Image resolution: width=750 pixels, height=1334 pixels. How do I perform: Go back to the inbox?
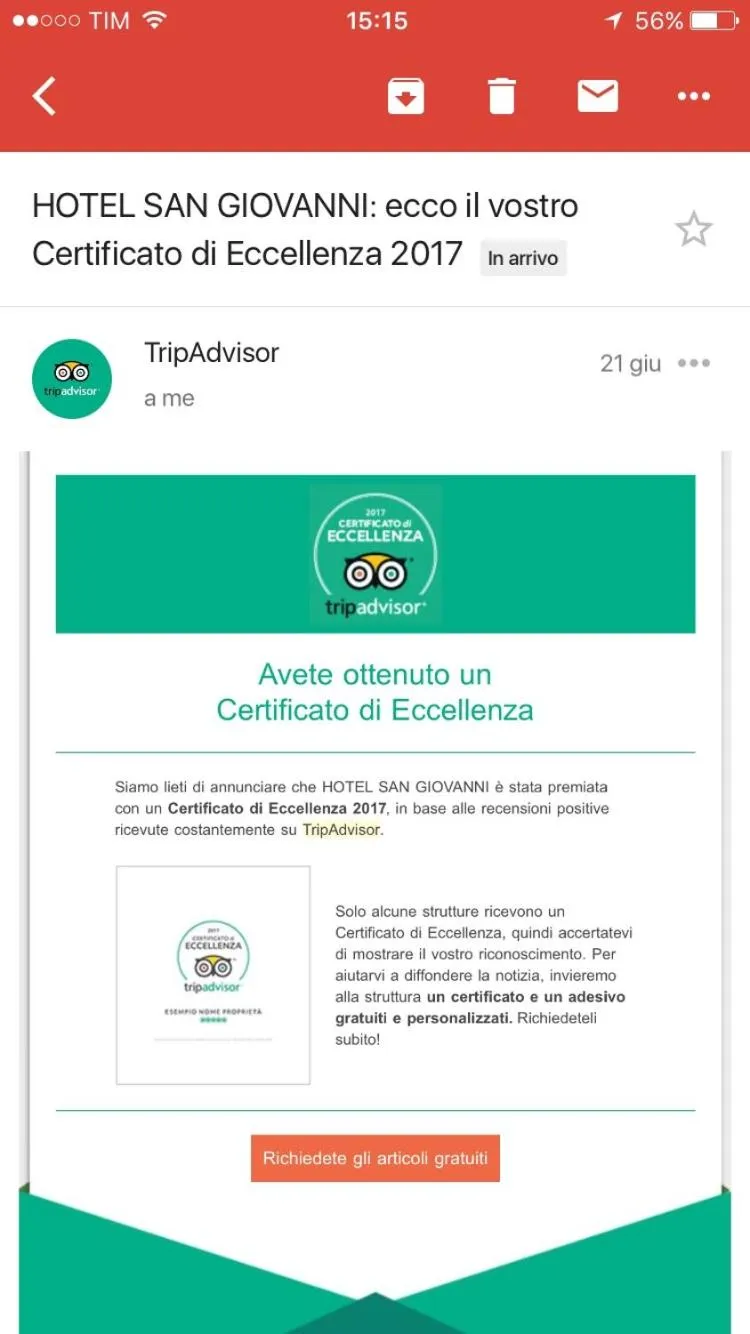point(45,97)
